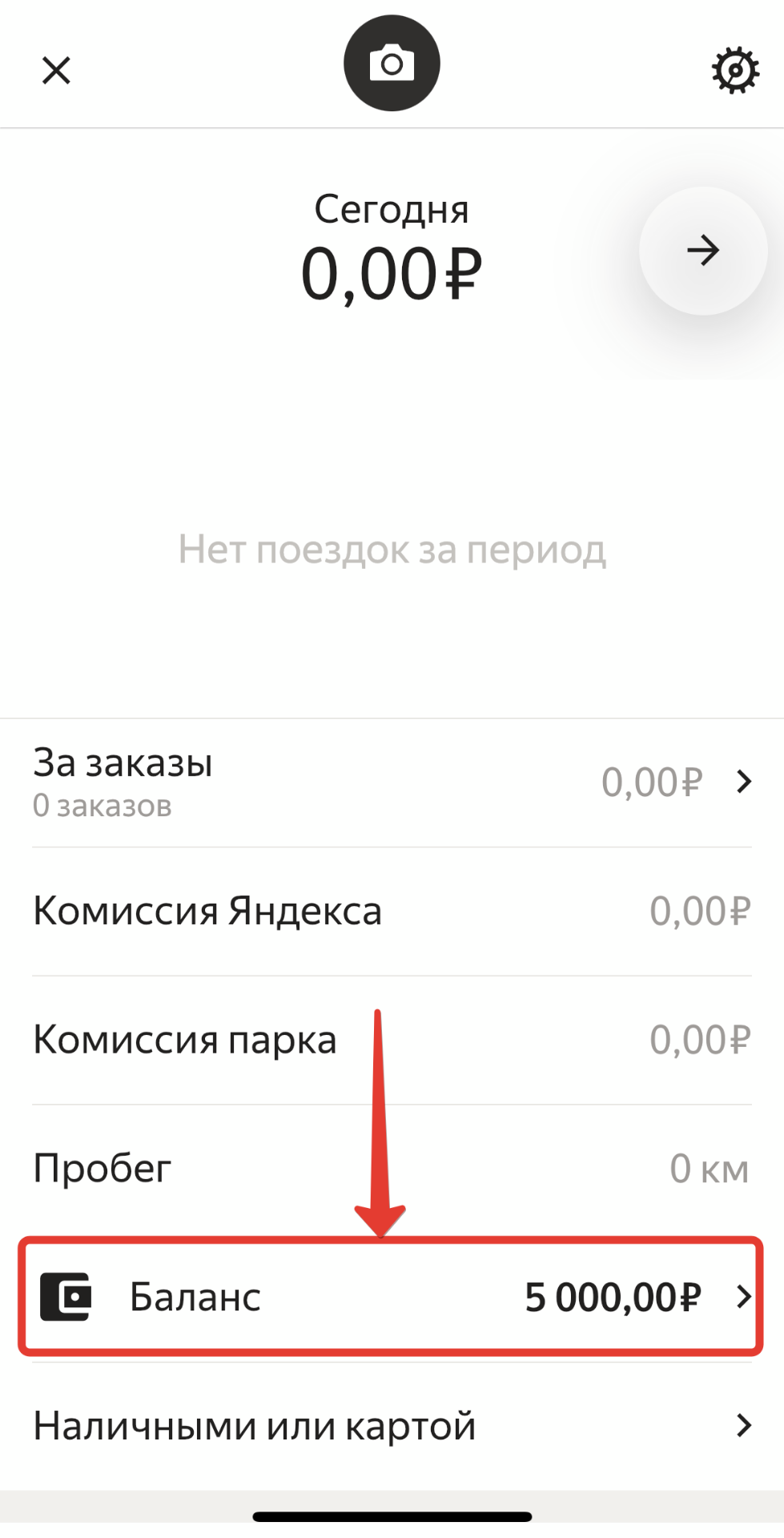Open the Баланс row
The width and height of the screenshot is (784, 1538).
(392, 1296)
